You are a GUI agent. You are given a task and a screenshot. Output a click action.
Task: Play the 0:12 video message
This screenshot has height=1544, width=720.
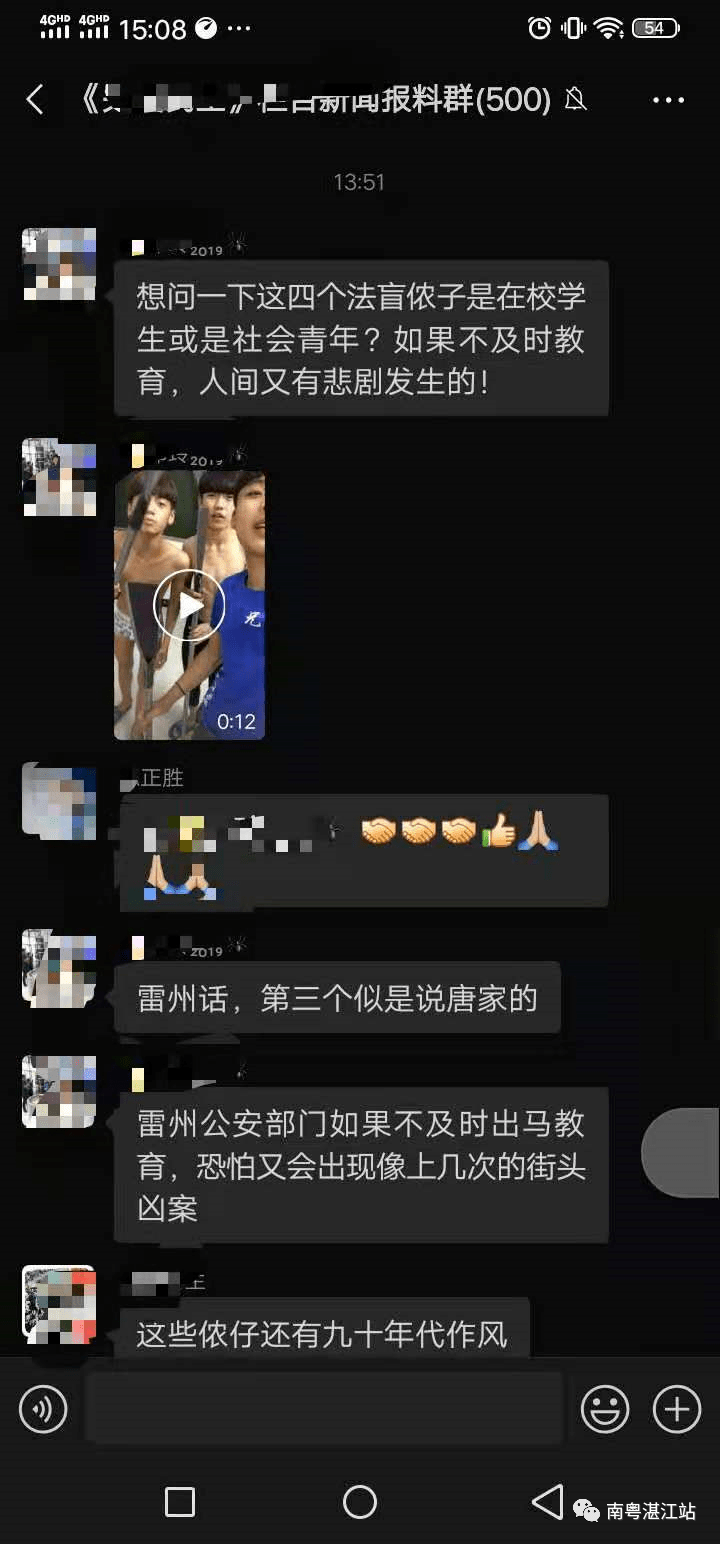coord(189,605)
